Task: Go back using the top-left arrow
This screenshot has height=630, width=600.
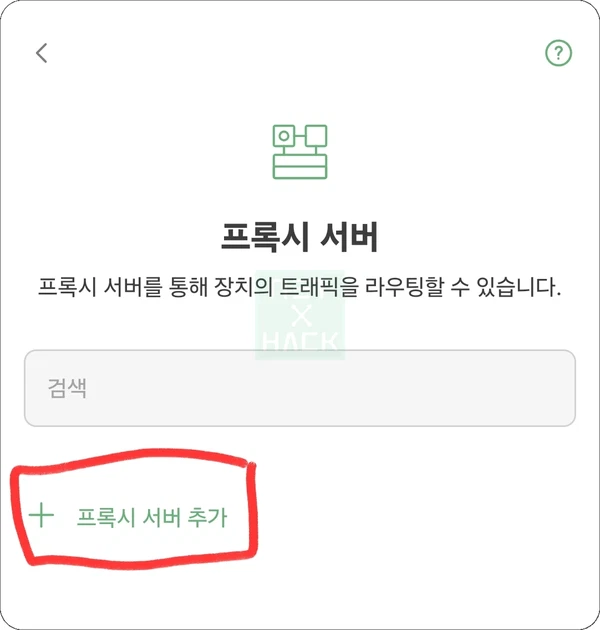Action: tap(41, 53)
